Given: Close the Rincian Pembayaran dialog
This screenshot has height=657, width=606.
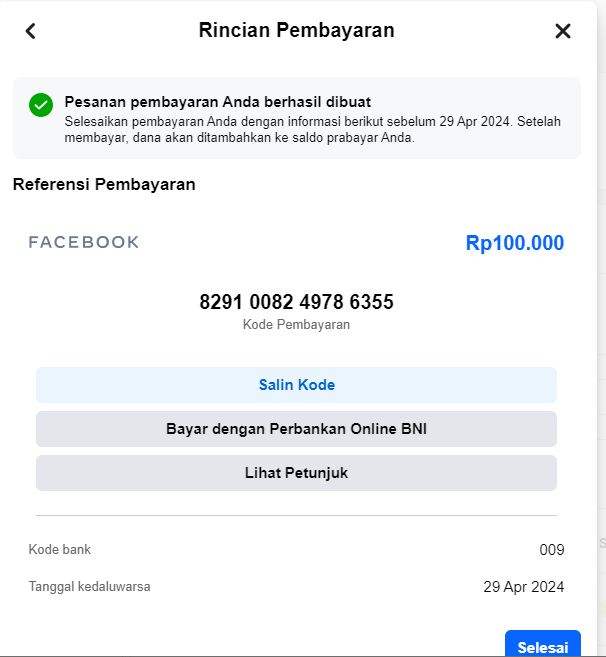Looking at the screenshot, I should [x=563, y=31].
